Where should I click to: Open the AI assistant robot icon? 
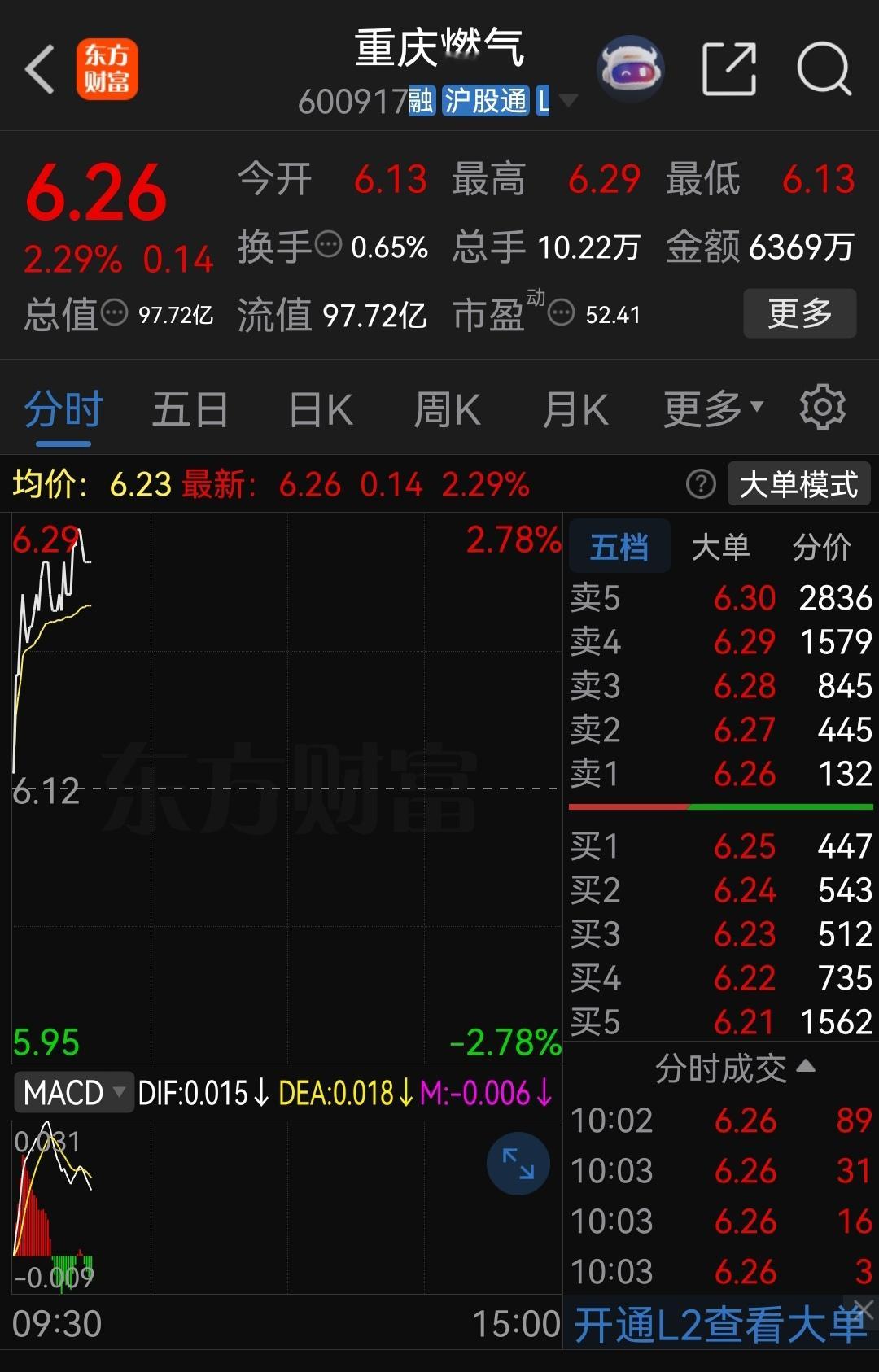[x=633, y=69]
